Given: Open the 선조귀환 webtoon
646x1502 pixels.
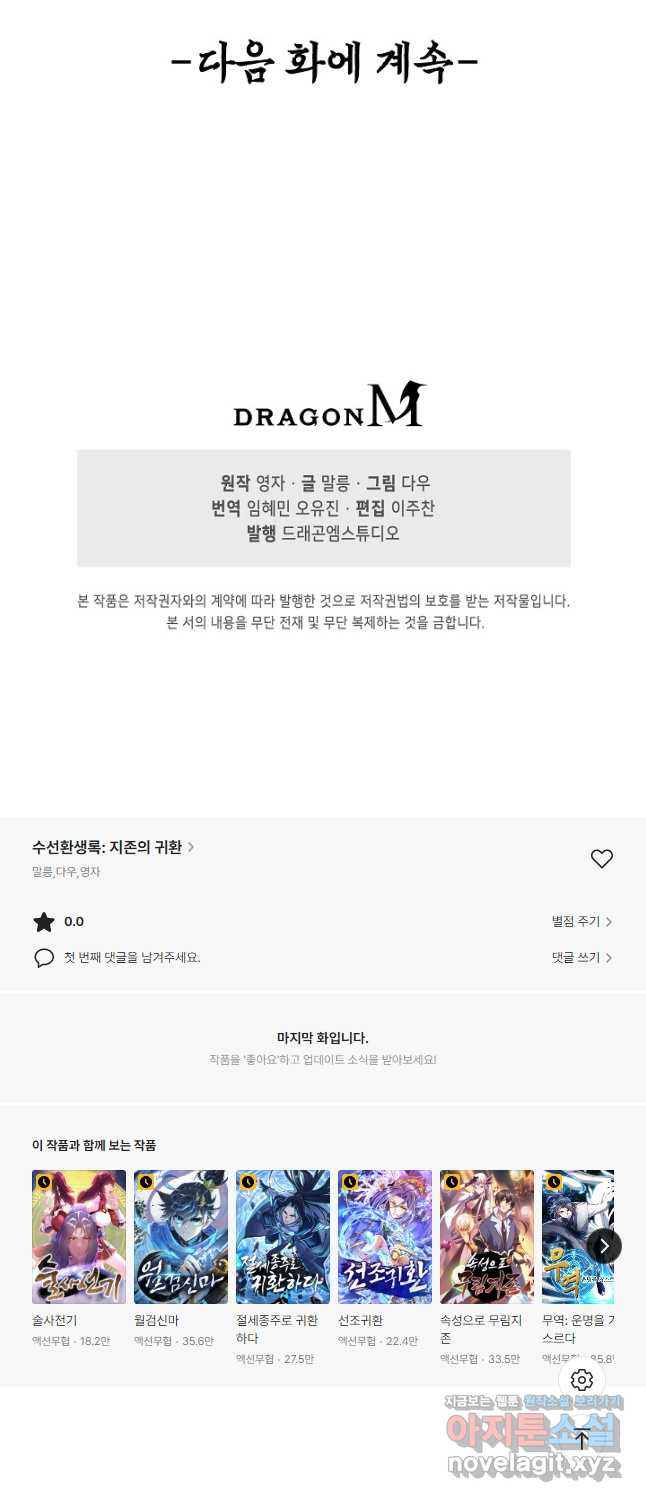Looking at the screenshot, I should (x=385, y=1237).
